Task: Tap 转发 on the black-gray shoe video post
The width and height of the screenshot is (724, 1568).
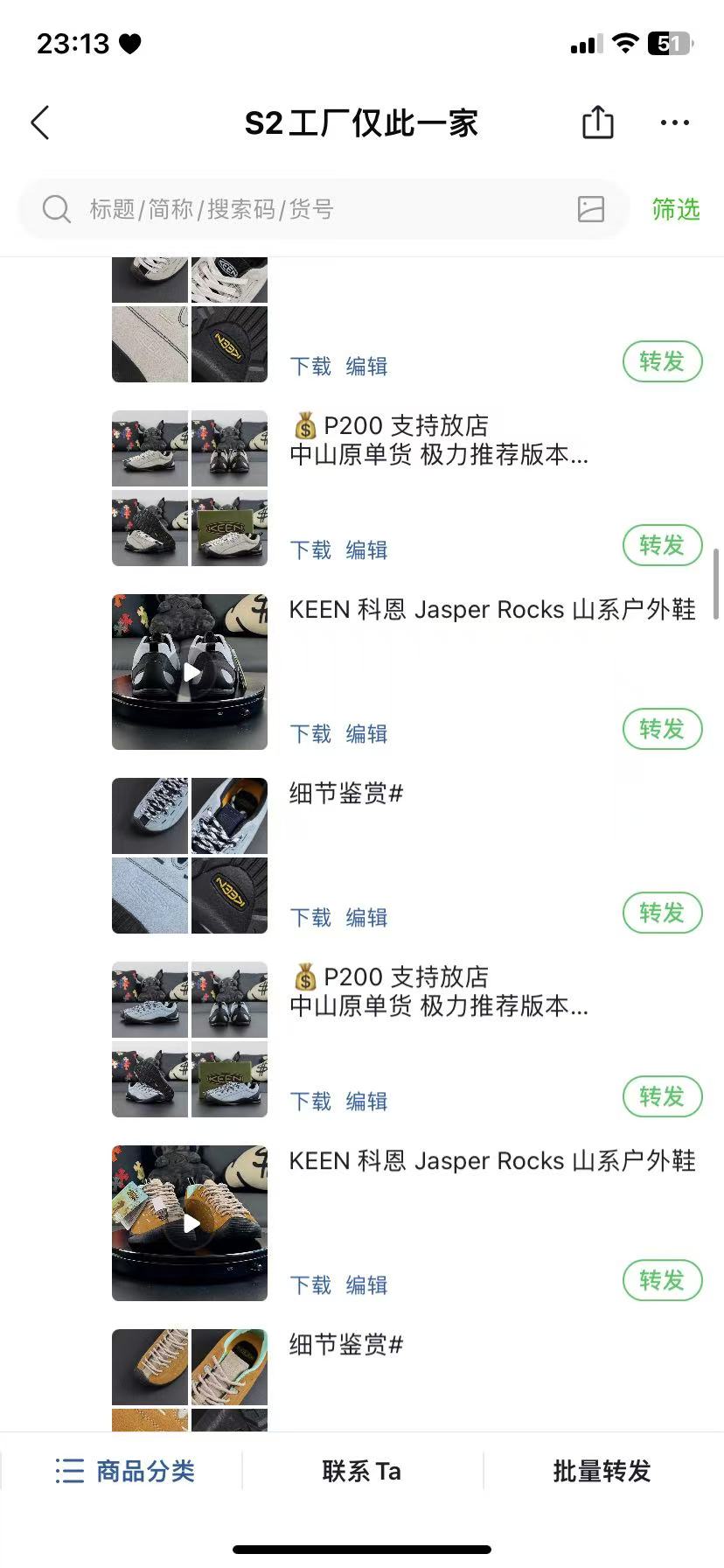Action: pyautogui.click(x=662, y=729)
